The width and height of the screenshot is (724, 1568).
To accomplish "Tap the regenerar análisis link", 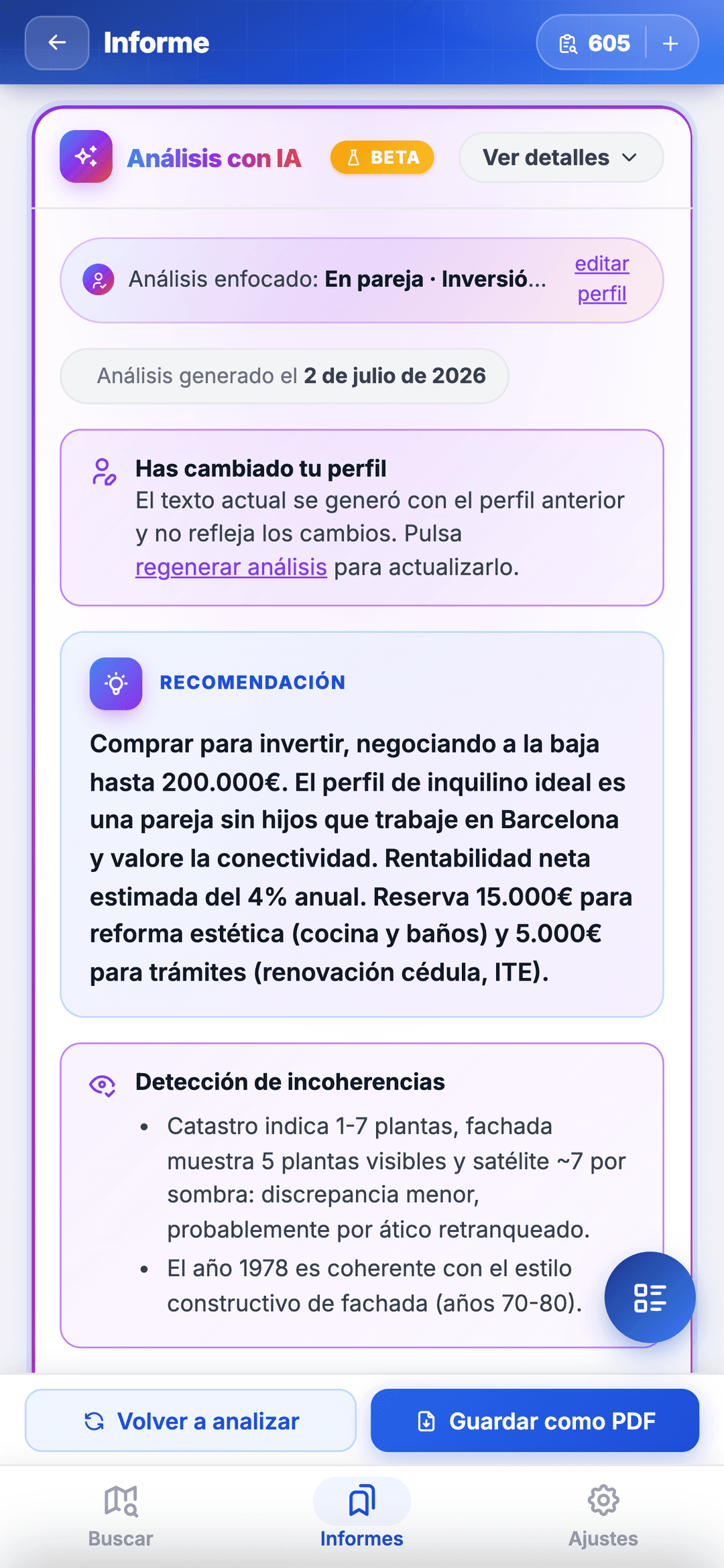I will point(231,567).
